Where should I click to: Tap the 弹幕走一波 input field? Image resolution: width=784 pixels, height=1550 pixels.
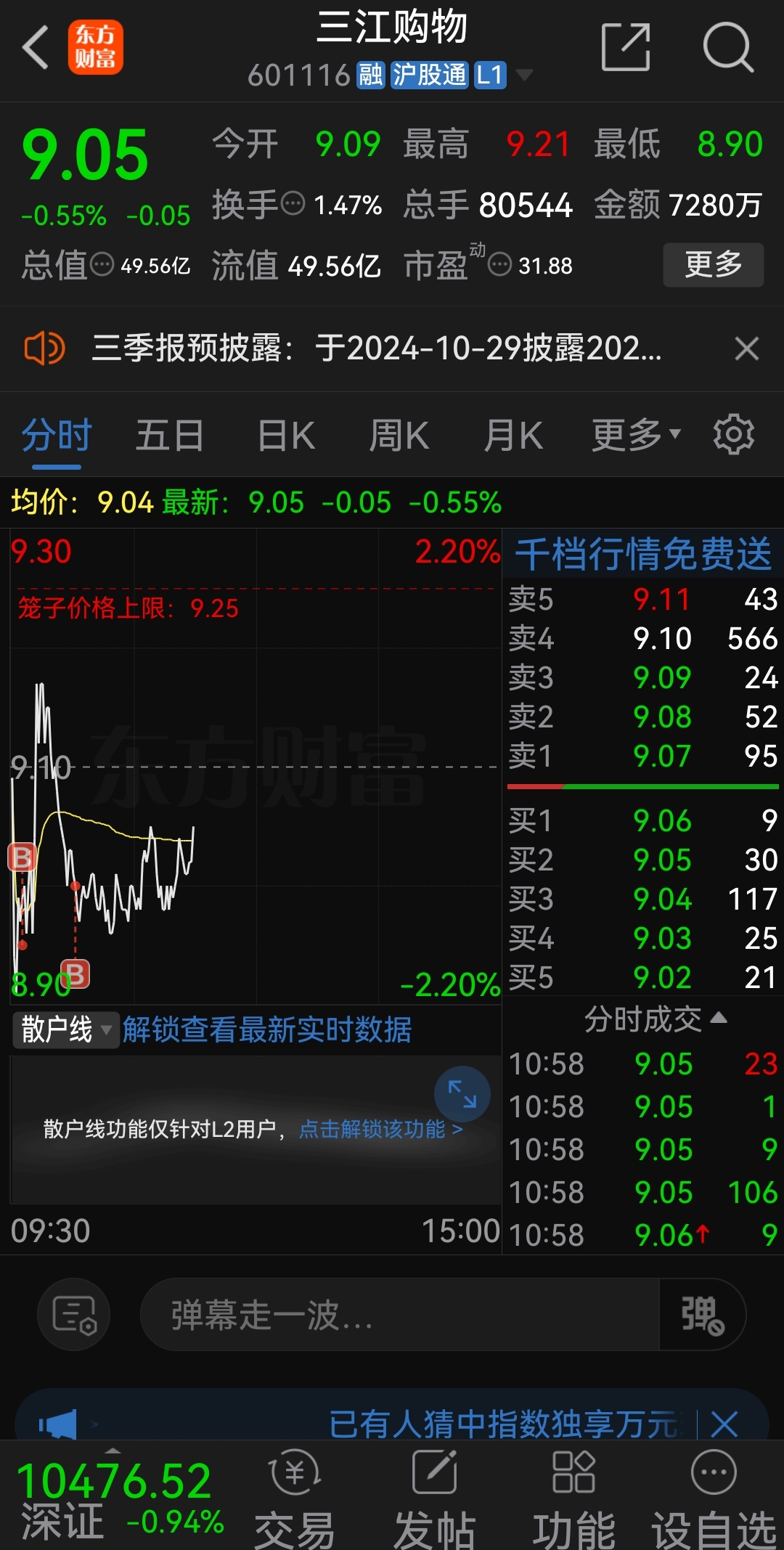tap(399, 1315)
